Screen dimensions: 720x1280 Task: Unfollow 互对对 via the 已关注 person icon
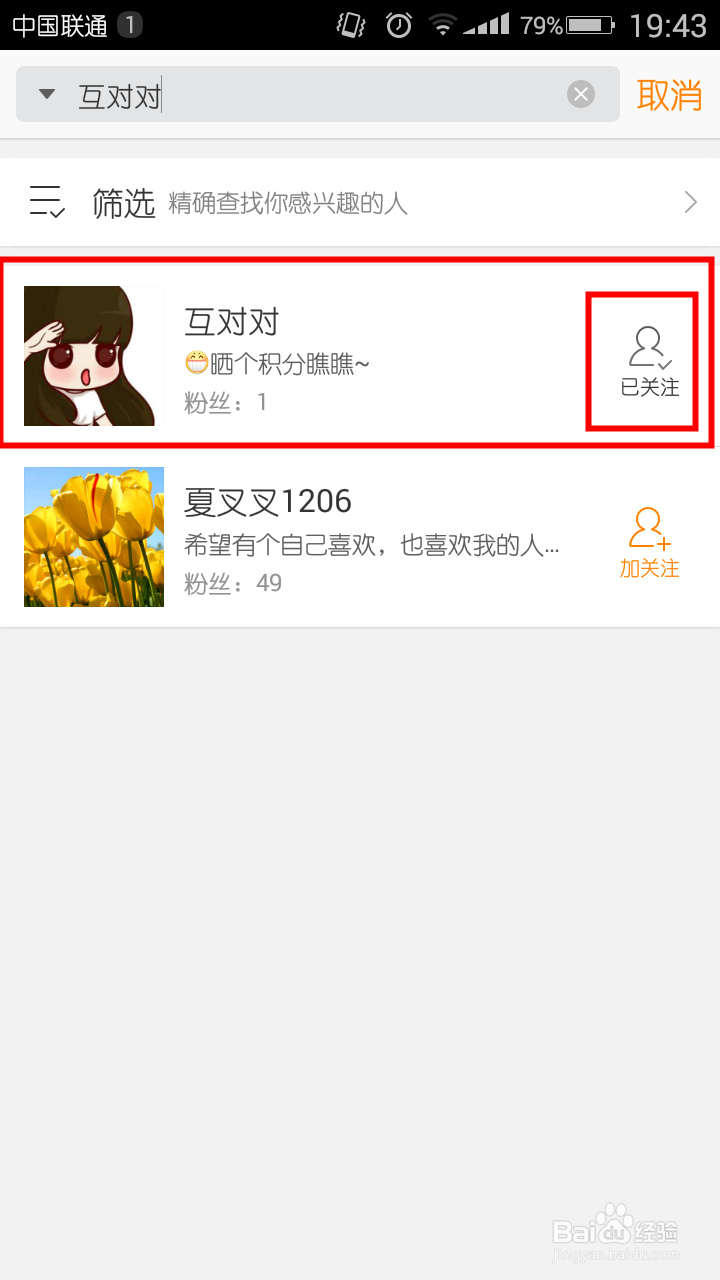pos(648,355)
